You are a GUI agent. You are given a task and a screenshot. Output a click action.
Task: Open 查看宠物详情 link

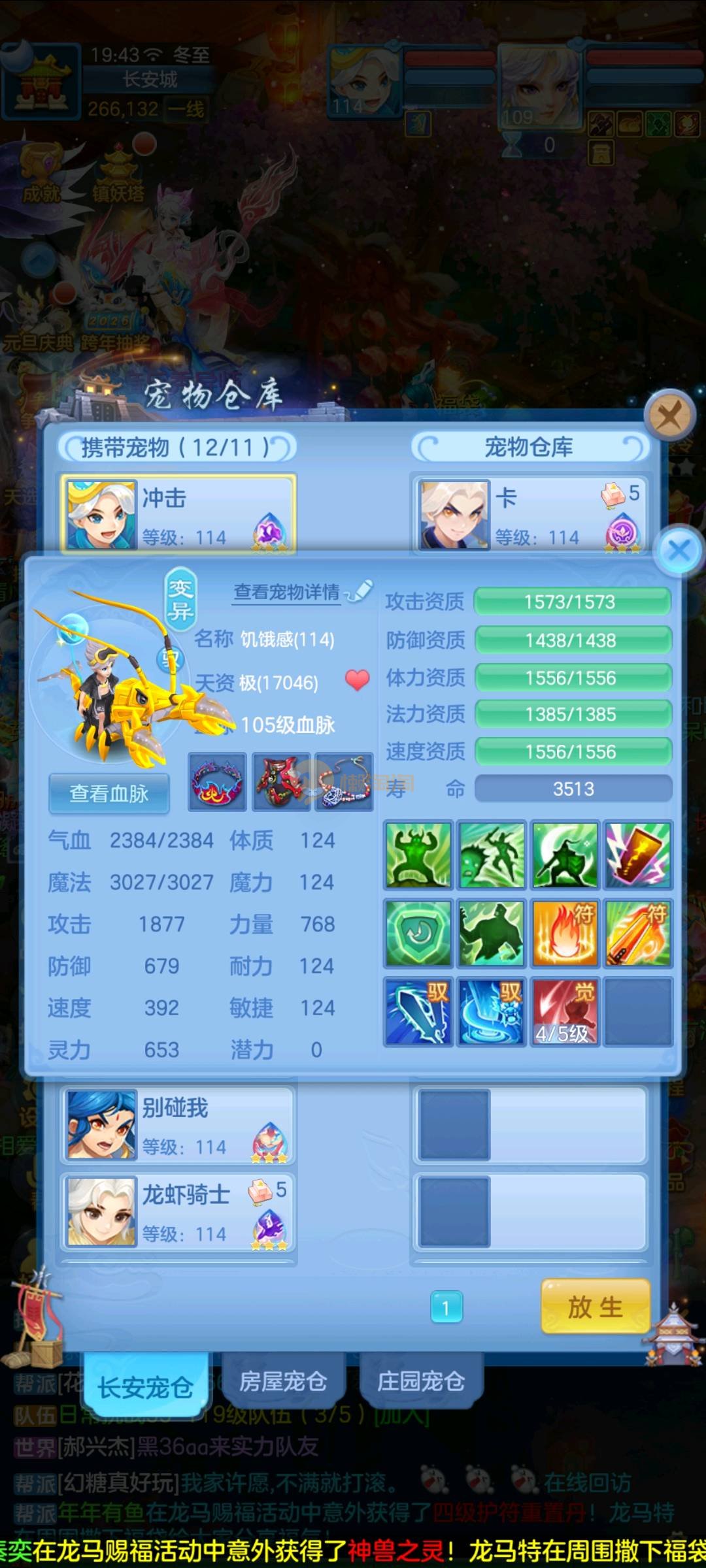pyautogui.click(x=288, y=592)
